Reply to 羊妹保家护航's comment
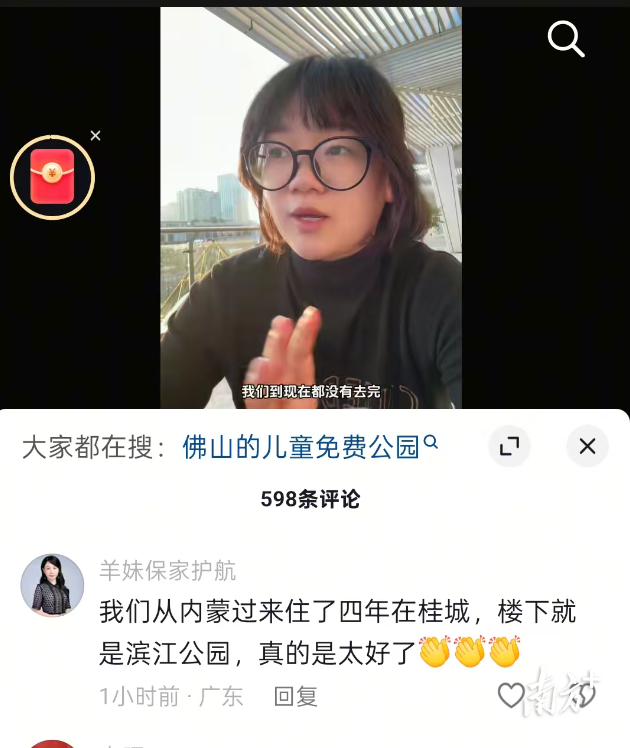The width and height of the screenshot is (630, 748). [295, 696]
